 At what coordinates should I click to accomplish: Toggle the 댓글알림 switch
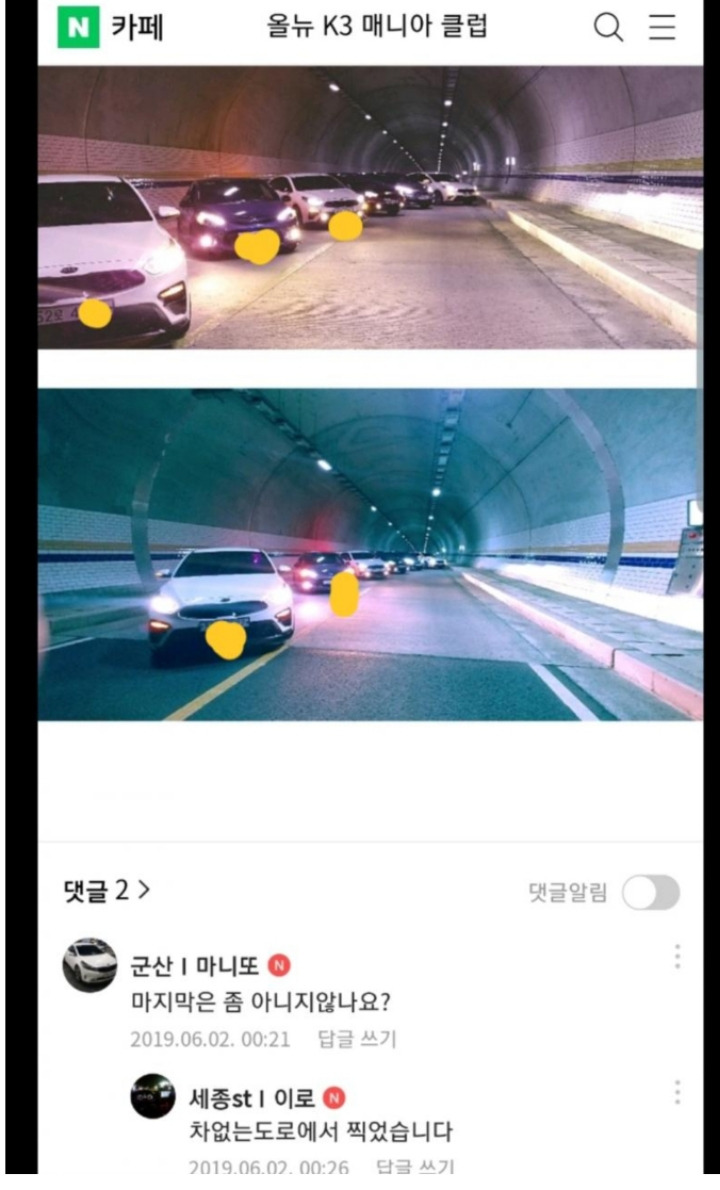650,893
